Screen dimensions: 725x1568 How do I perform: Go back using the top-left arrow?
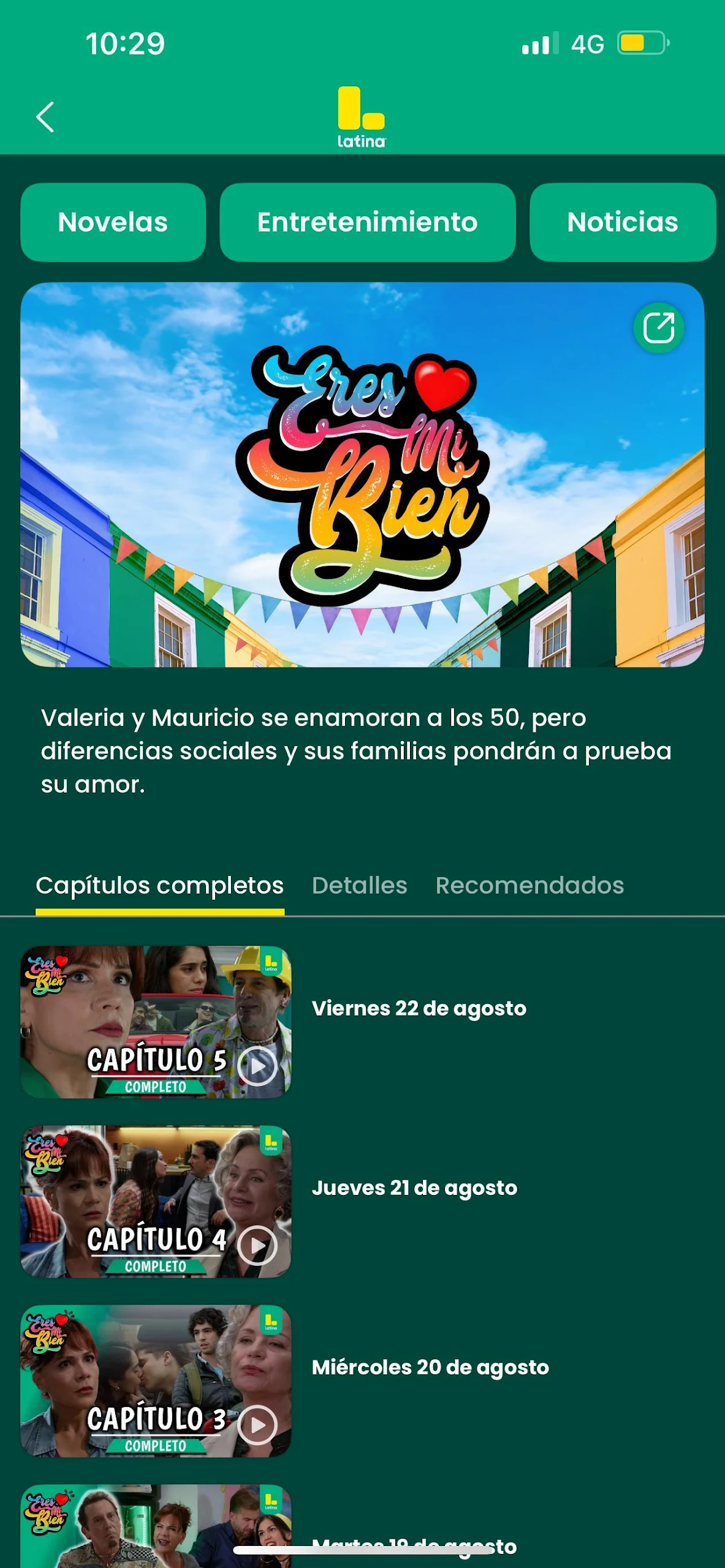[x=45, y=117]
